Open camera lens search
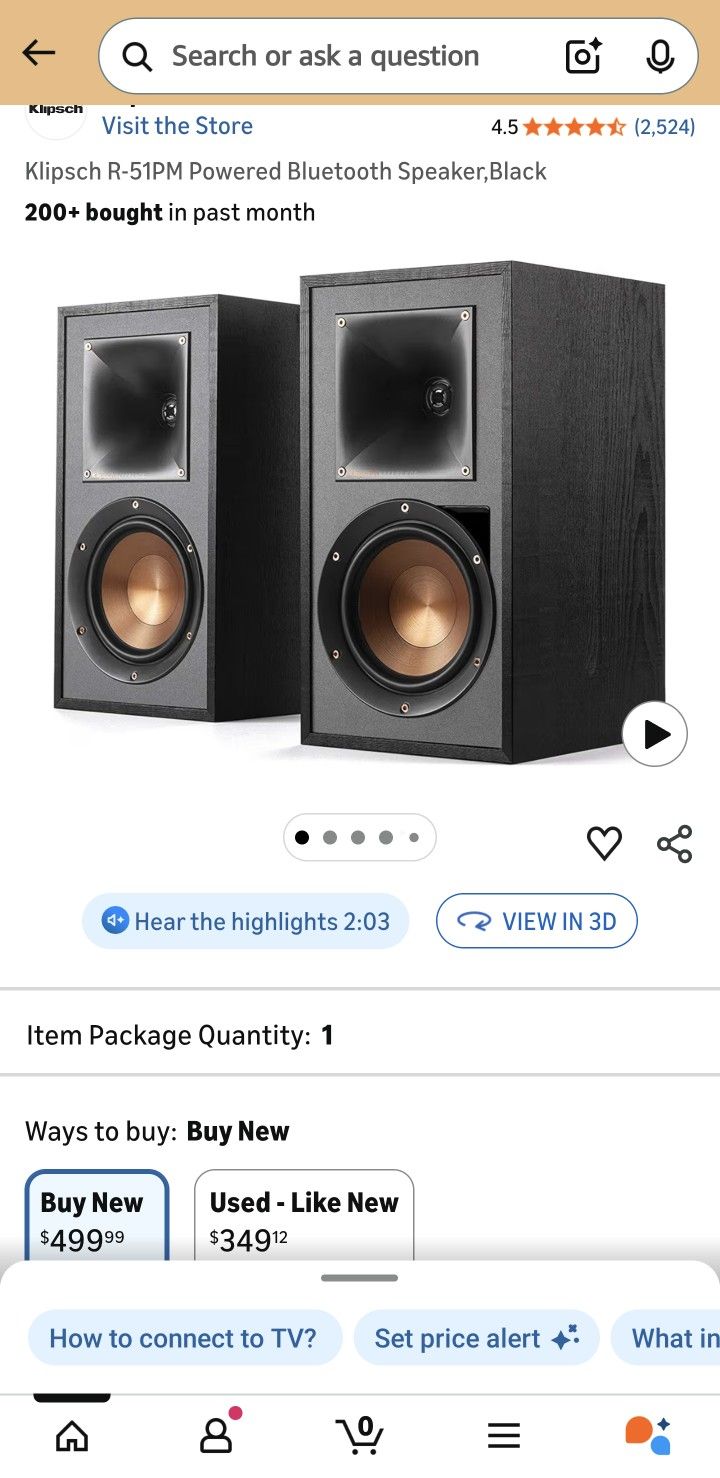Viewport: 720px width, 1478px height. coord(583,56)
